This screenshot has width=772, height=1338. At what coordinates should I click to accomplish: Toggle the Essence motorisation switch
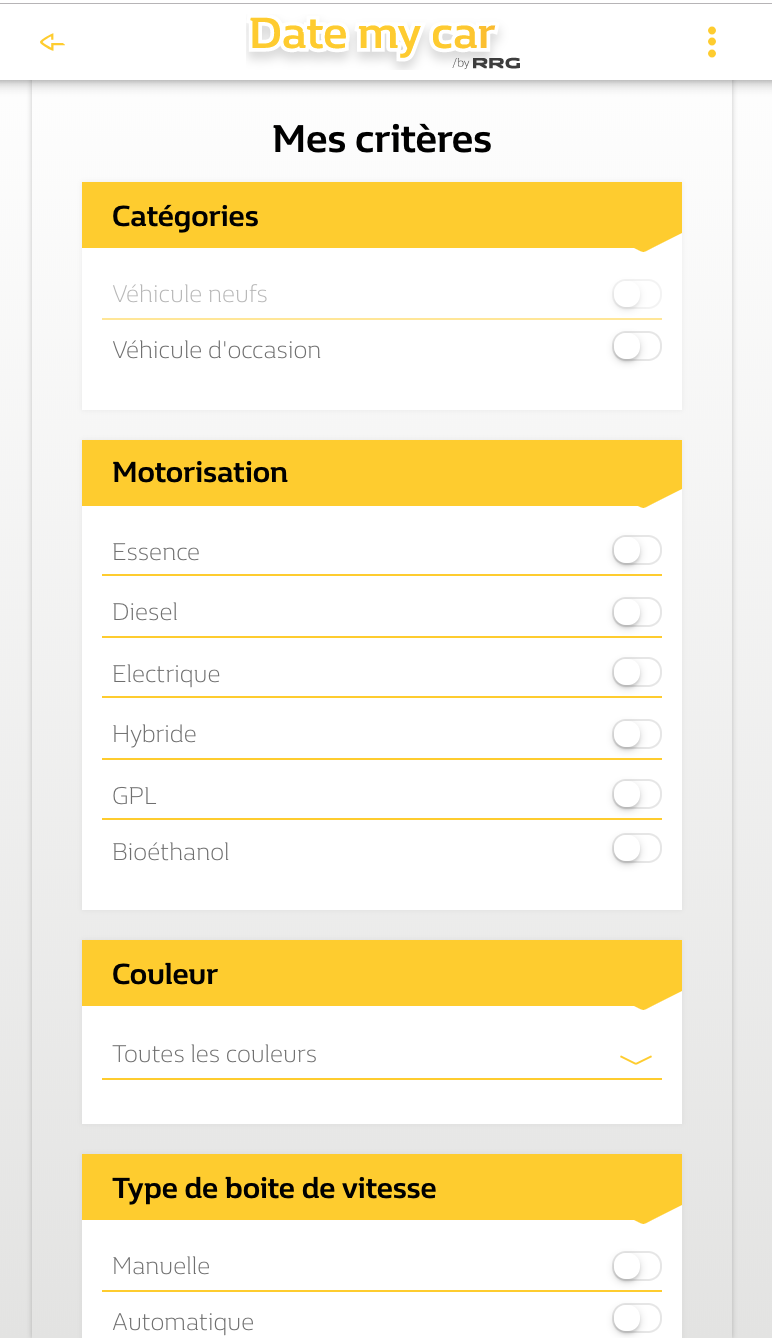637,550
